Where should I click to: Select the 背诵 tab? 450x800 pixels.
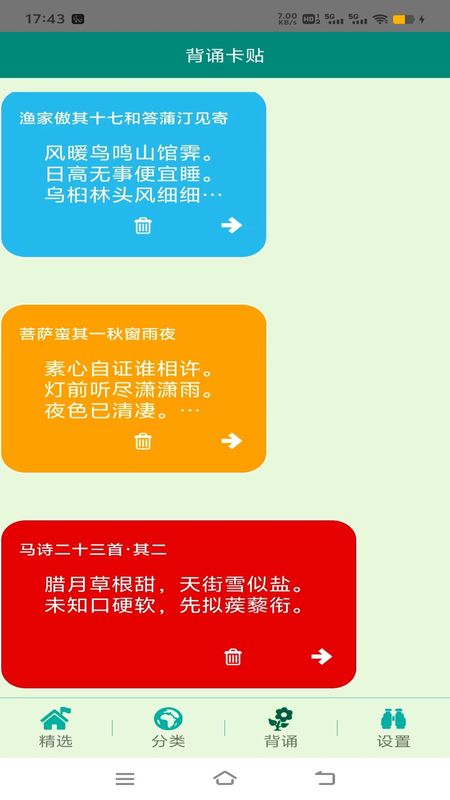[x=281, y=728]
